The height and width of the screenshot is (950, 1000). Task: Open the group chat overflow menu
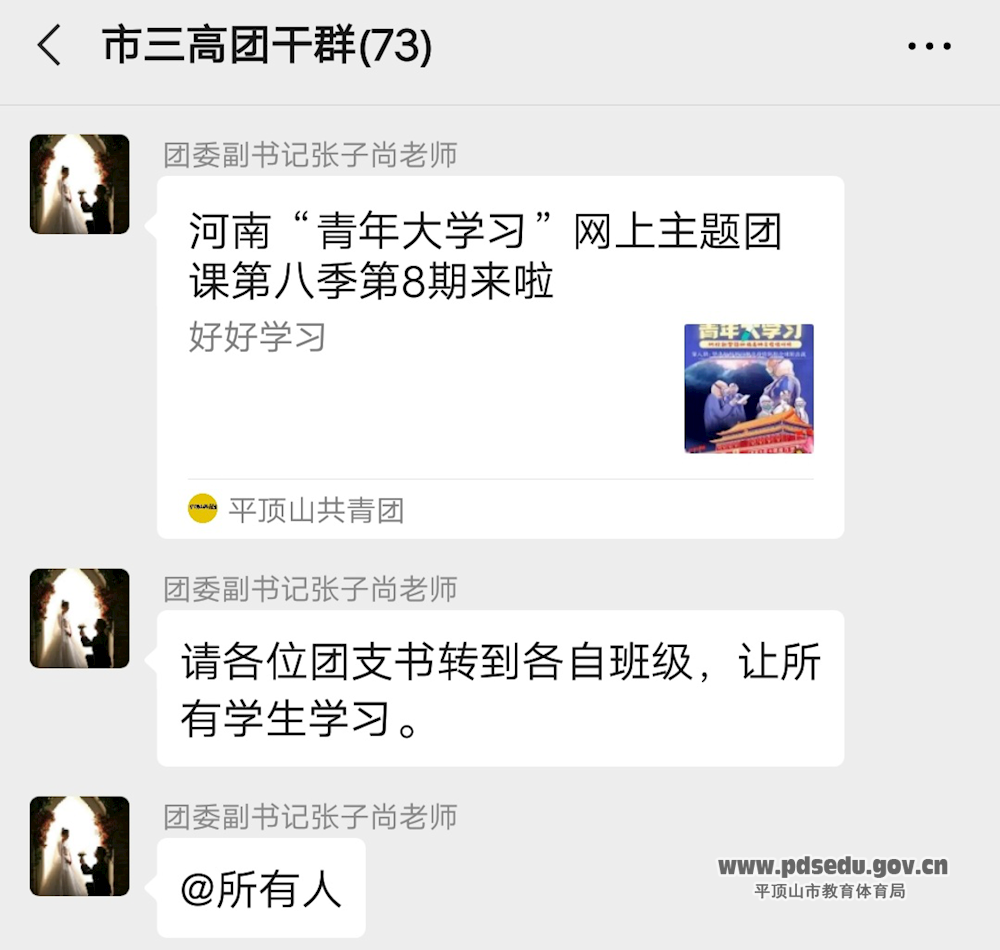point(929,46)
